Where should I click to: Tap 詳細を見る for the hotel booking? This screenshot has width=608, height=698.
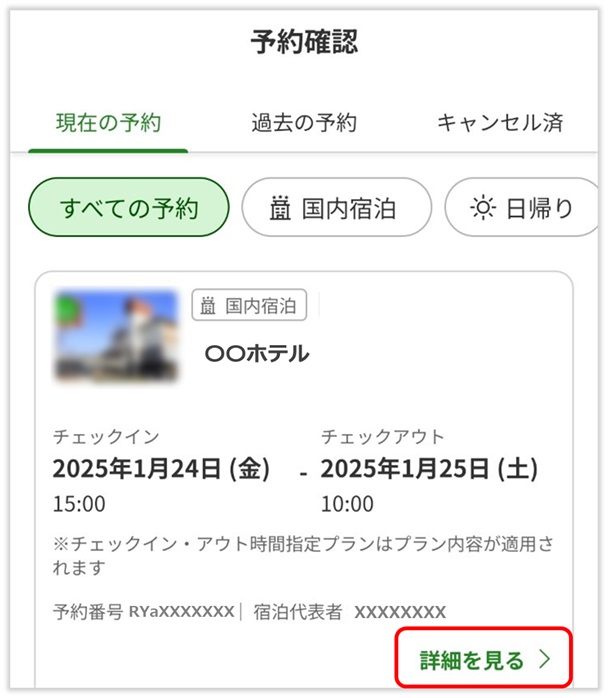point(485,660)
